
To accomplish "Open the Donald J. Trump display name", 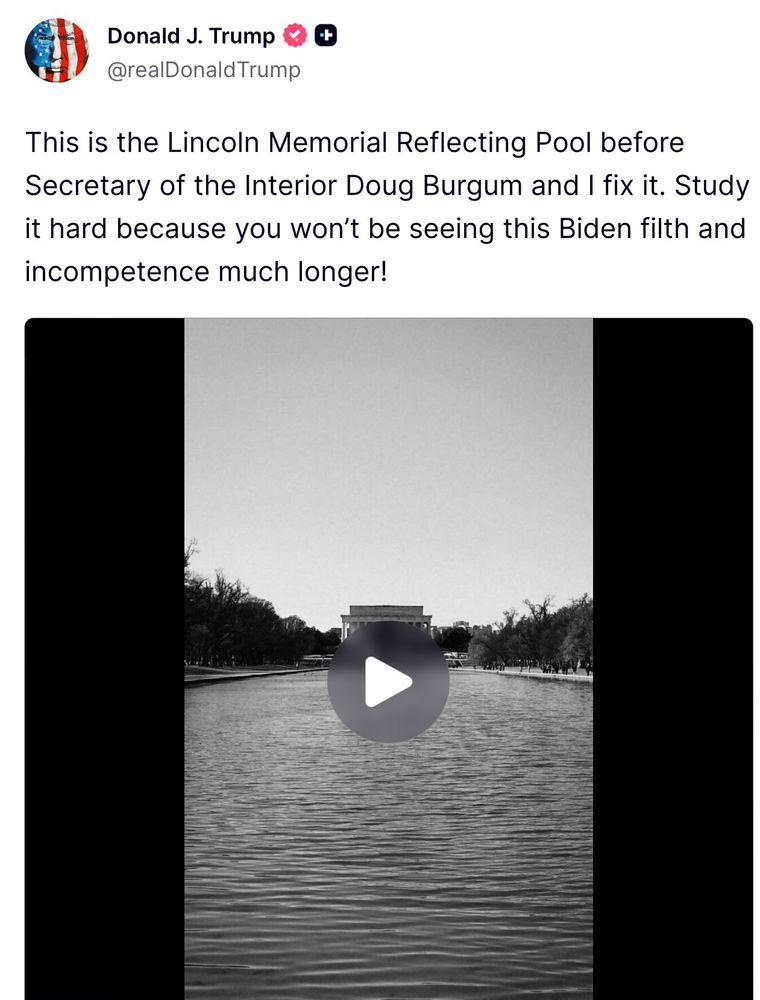I will [191, 37].
